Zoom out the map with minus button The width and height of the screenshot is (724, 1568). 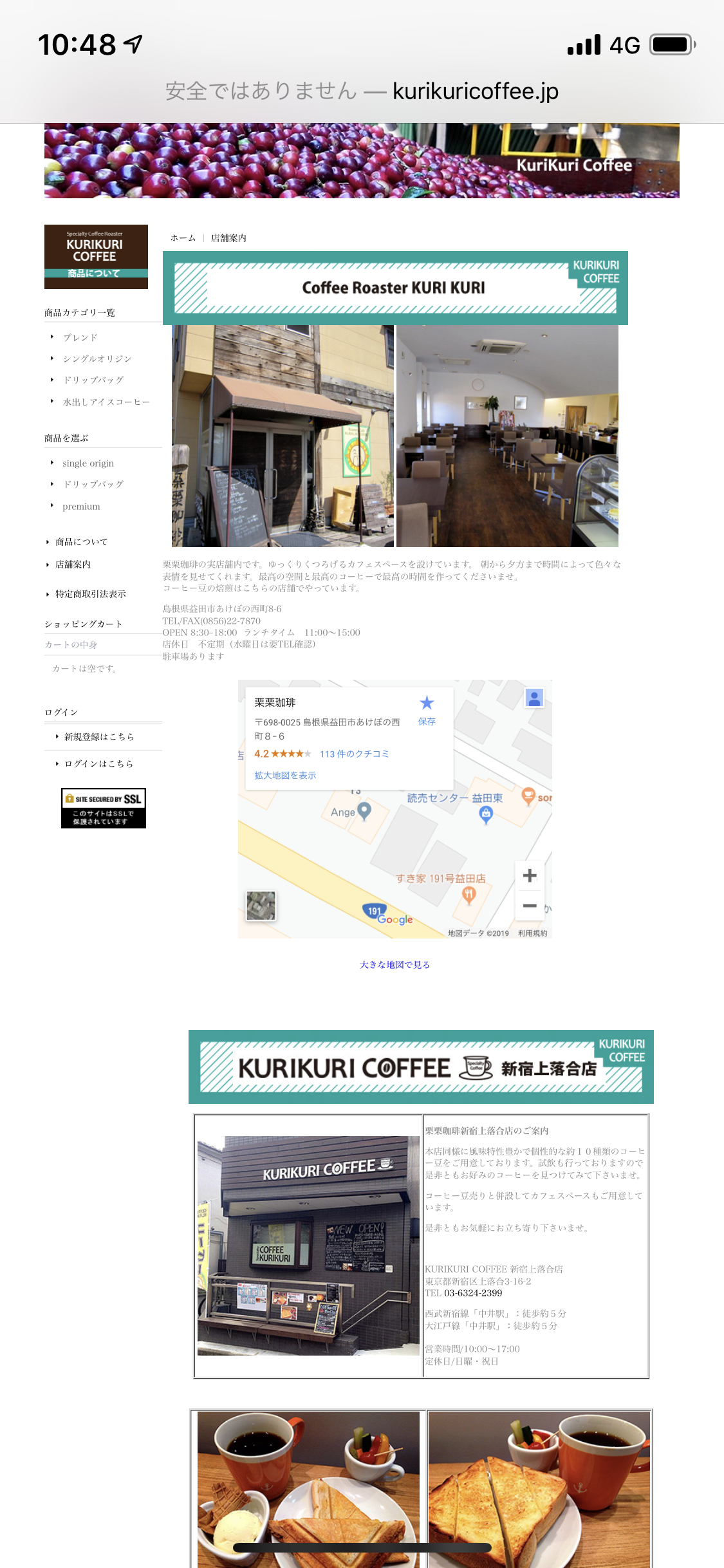[x=530, y=906]
